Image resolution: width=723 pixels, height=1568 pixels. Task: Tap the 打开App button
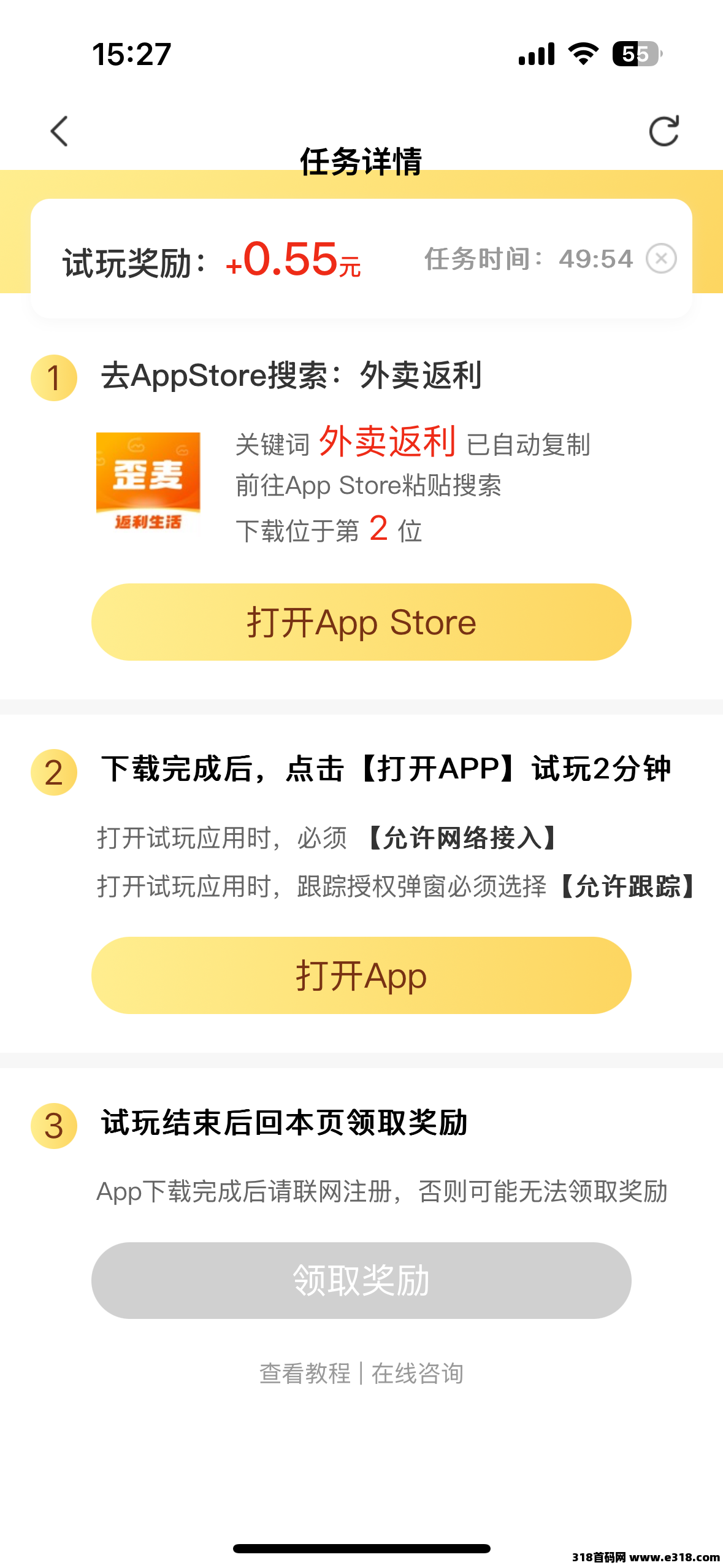[x=361, y=975]
